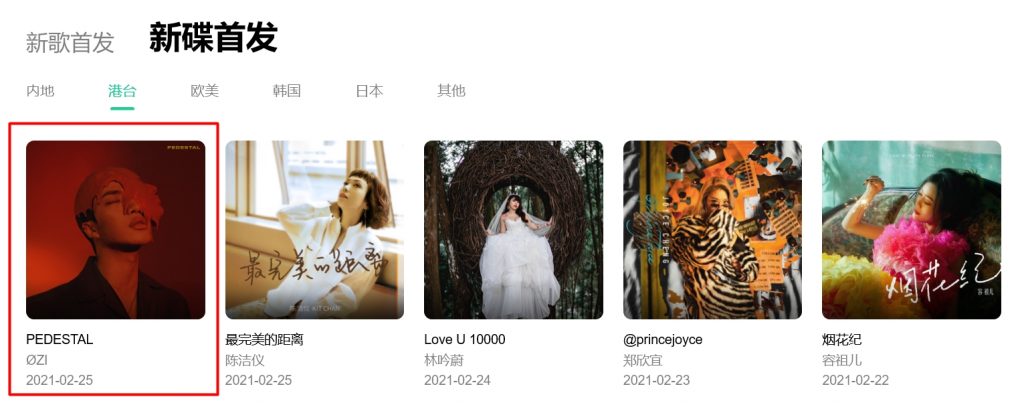Viewport: 1024px width, 405px height.
Task: Open the 其他 region tab
Action: coord(451,91)
